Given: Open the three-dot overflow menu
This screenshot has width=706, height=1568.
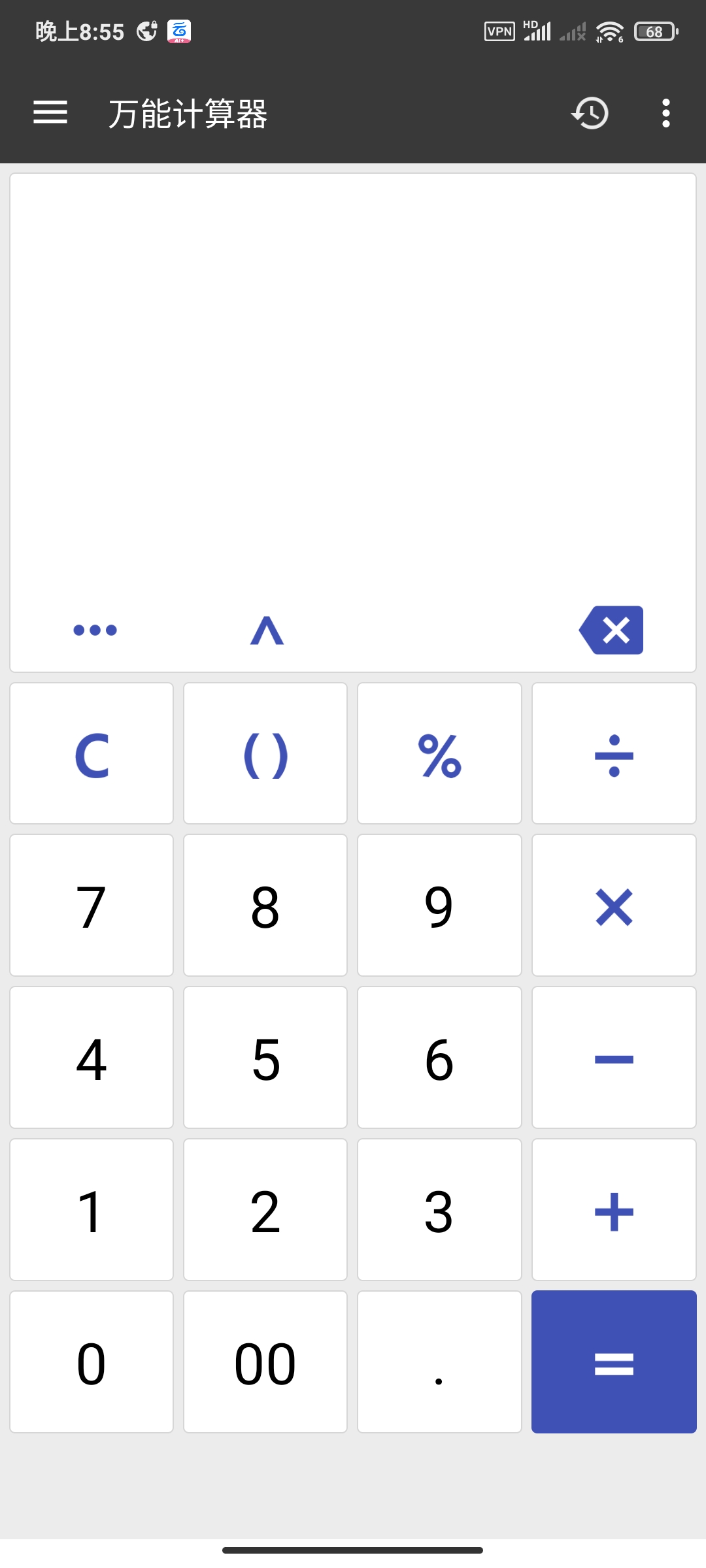Looking at the screenshot, I should [665, 113].
